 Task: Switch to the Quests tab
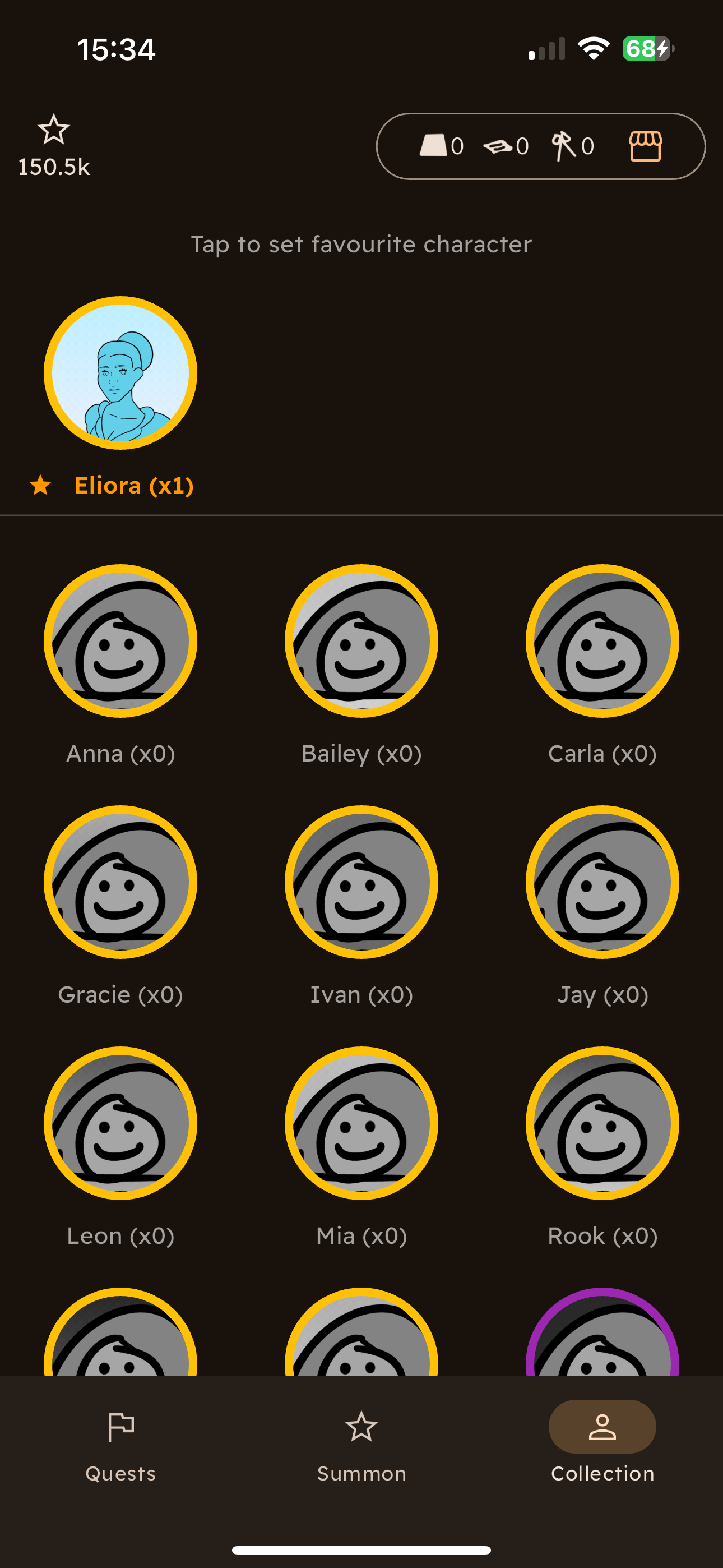(121, 1446)
